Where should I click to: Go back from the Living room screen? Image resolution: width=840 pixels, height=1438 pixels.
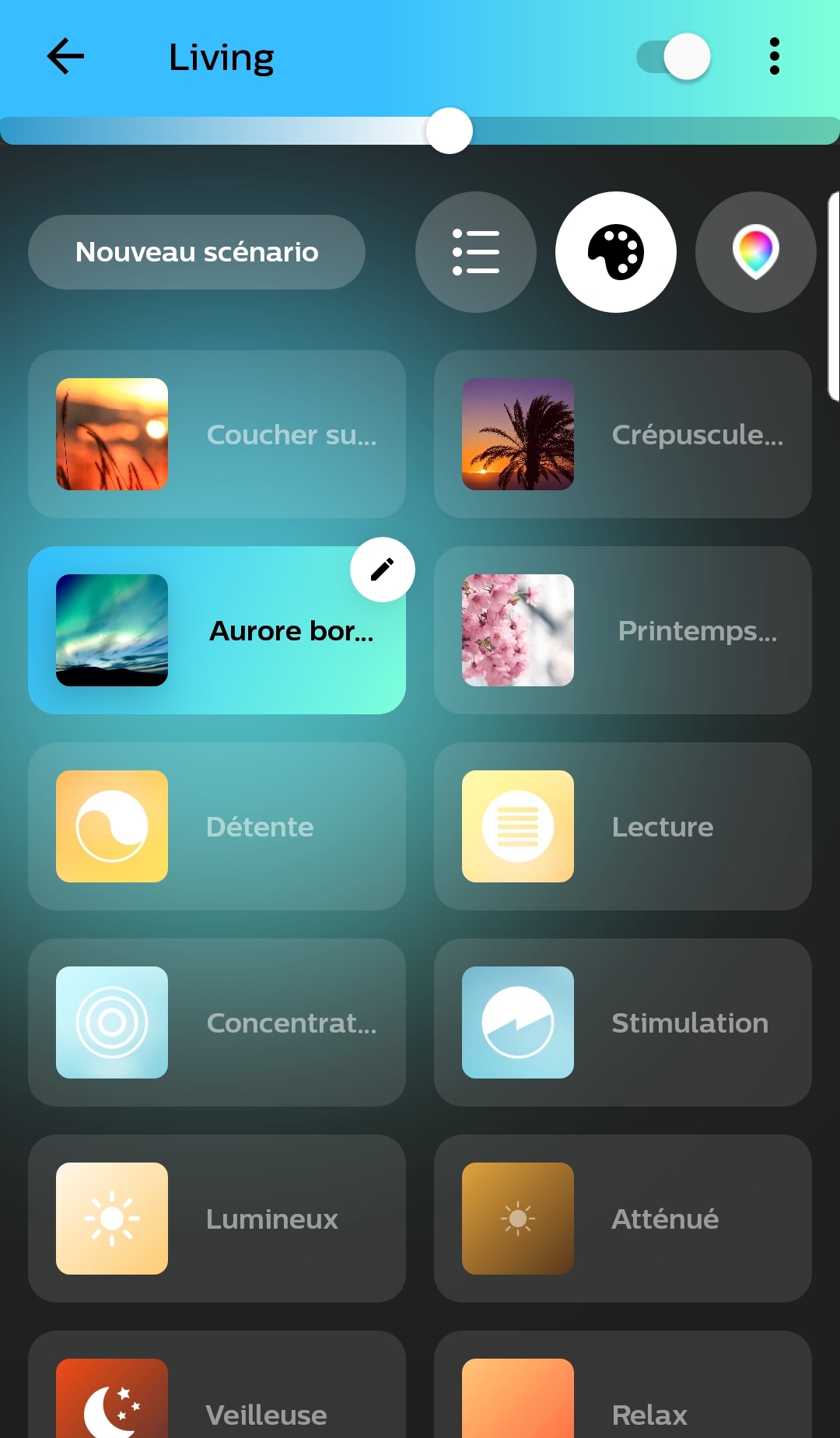pos(65,57)
